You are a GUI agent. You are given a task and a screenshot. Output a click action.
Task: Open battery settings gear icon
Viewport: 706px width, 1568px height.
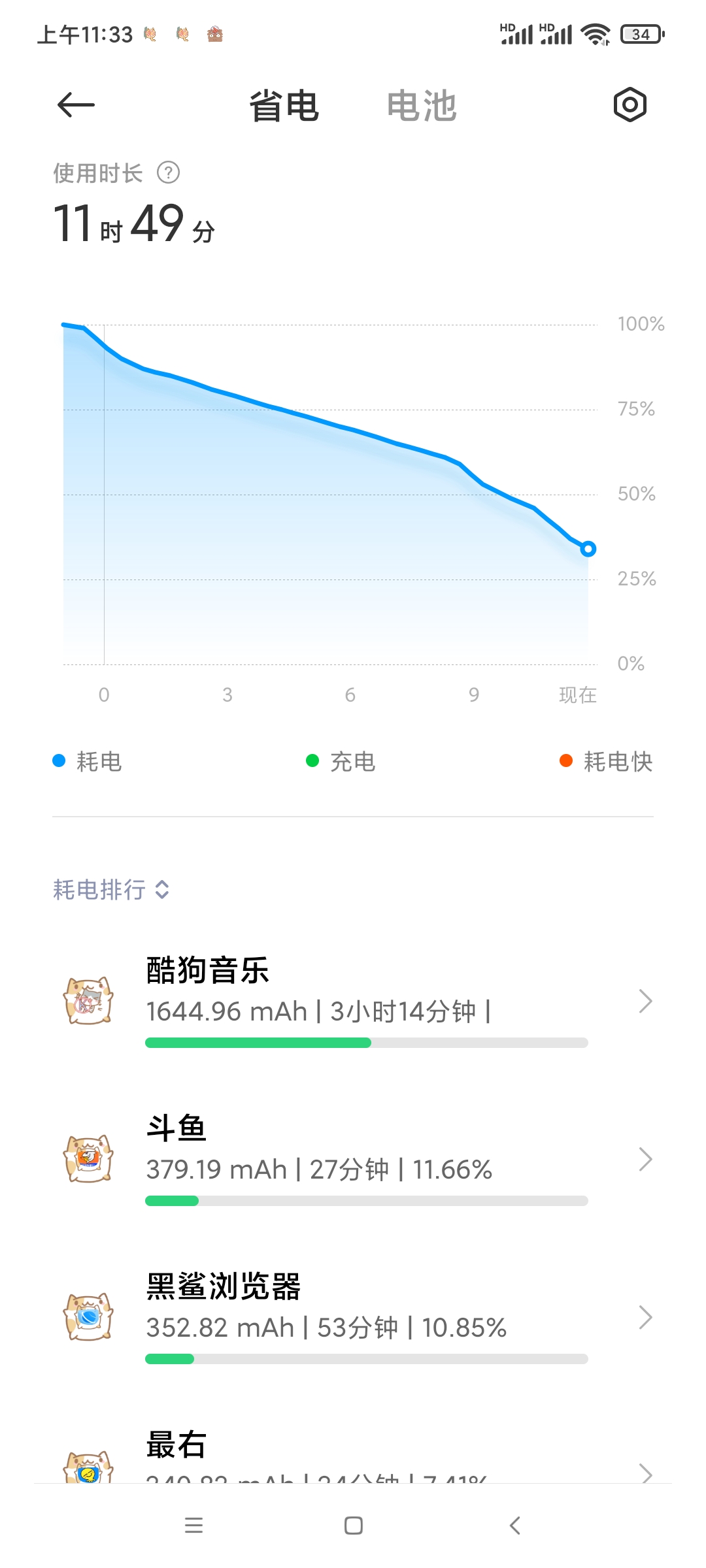click(x=630, y=105)
